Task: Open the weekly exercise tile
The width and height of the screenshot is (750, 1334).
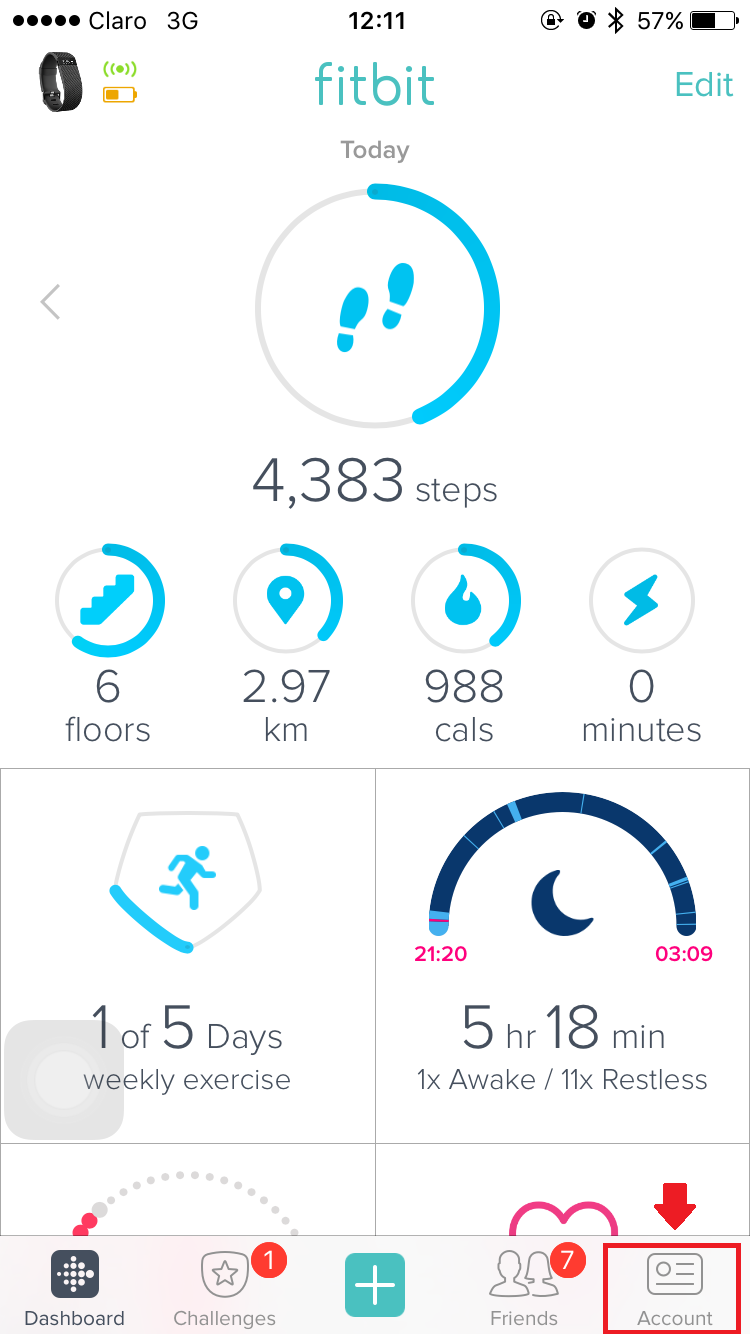Action: (x=188, y=955)
